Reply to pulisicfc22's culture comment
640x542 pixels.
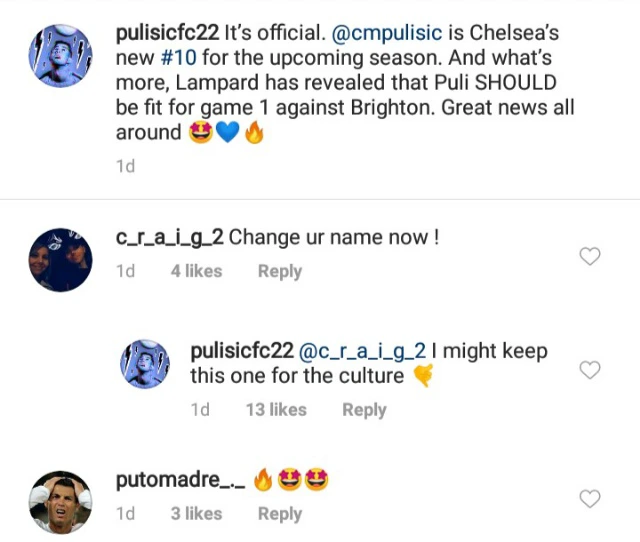(x=364, y=409)
